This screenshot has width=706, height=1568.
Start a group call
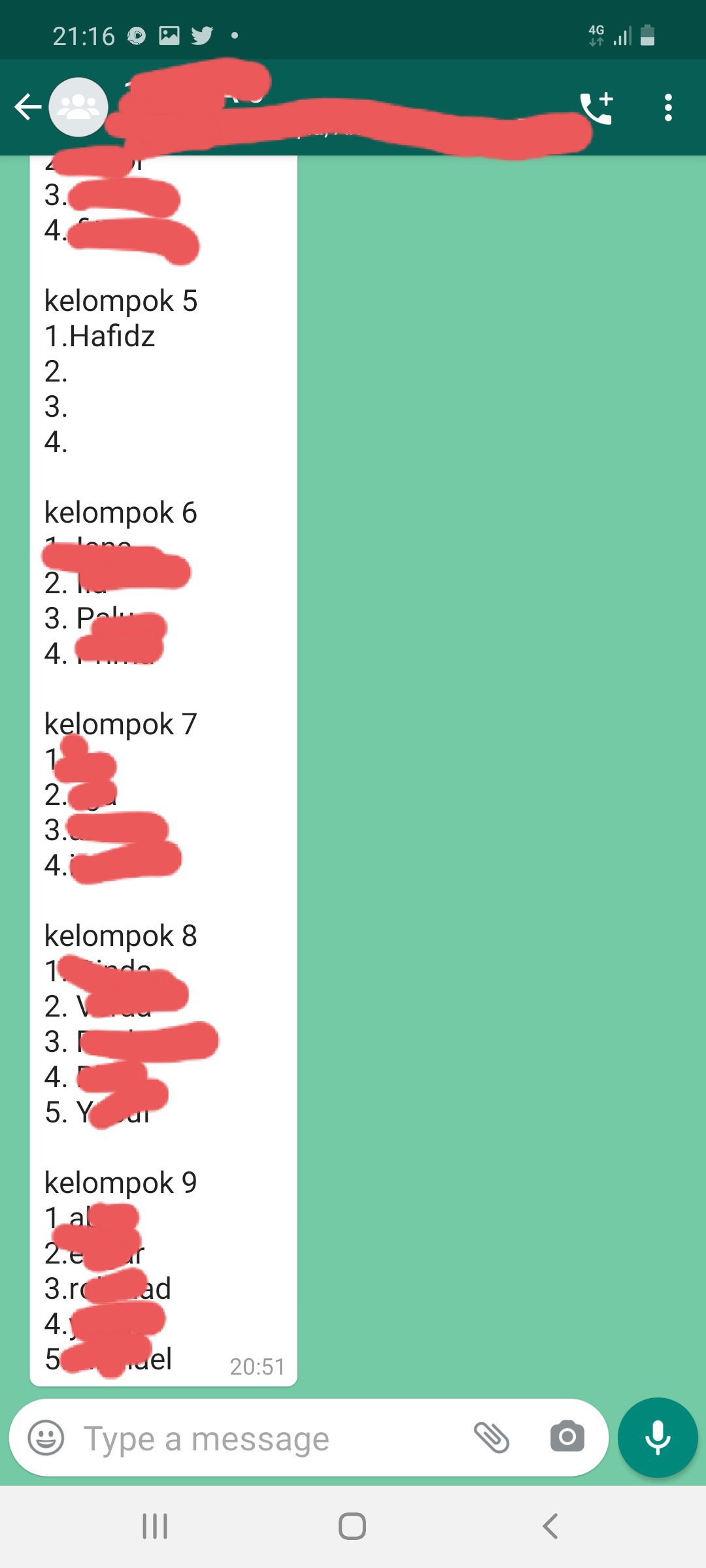[596, 108]
